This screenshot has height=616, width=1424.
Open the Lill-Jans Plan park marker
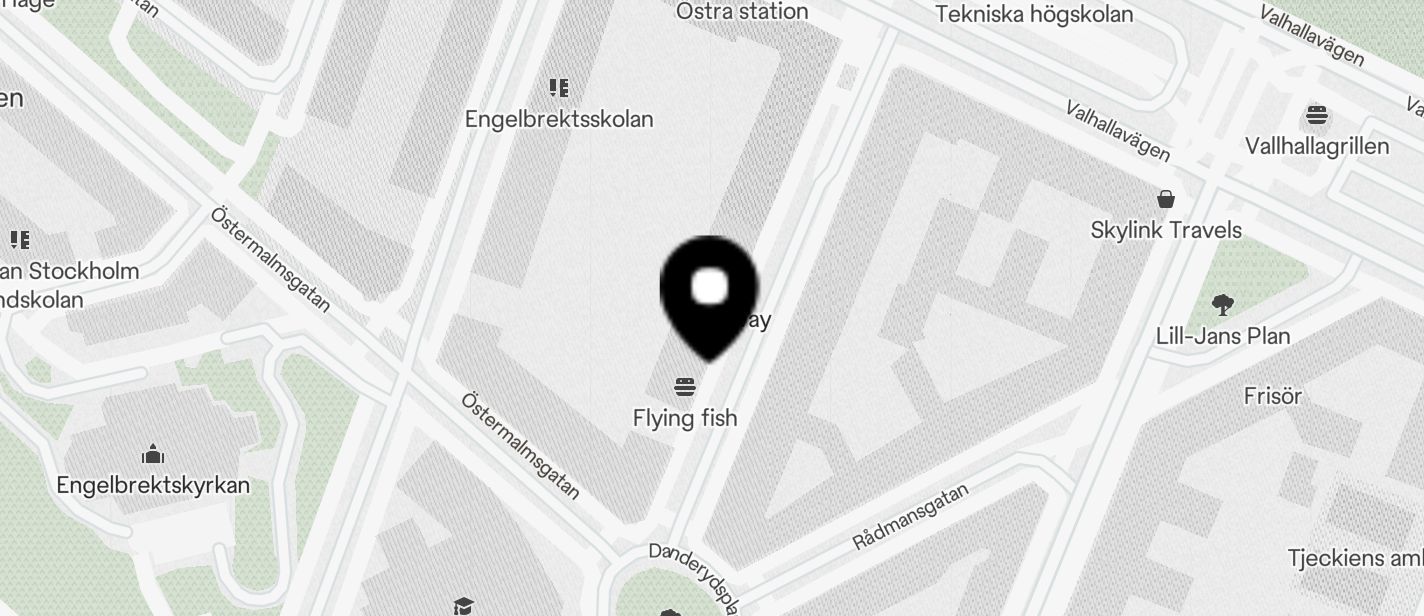click(x=1222, y=305)
